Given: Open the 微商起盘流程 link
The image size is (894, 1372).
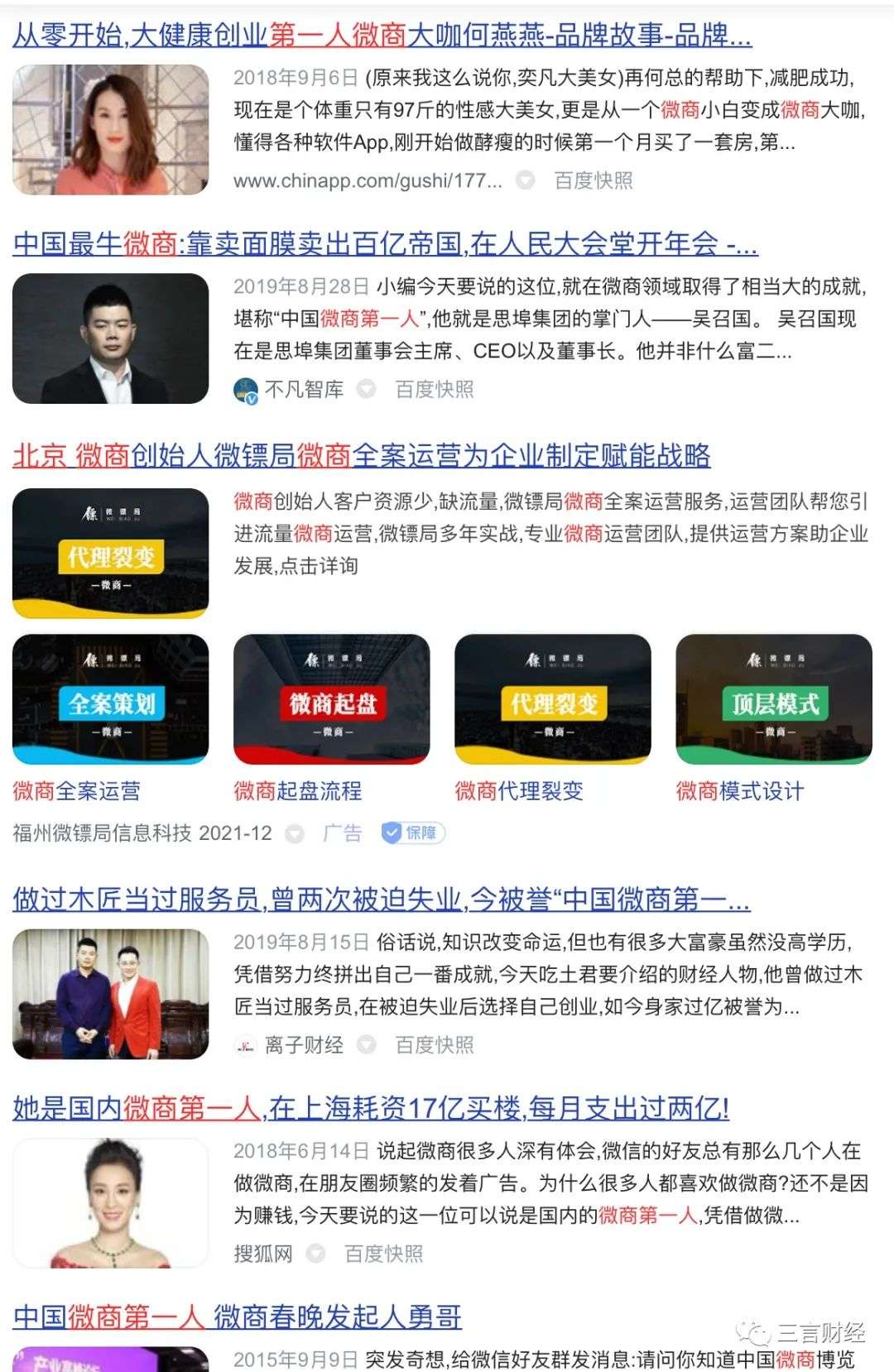Looking at the screenshot, I should pyautogui.click(x=297, y=791).
